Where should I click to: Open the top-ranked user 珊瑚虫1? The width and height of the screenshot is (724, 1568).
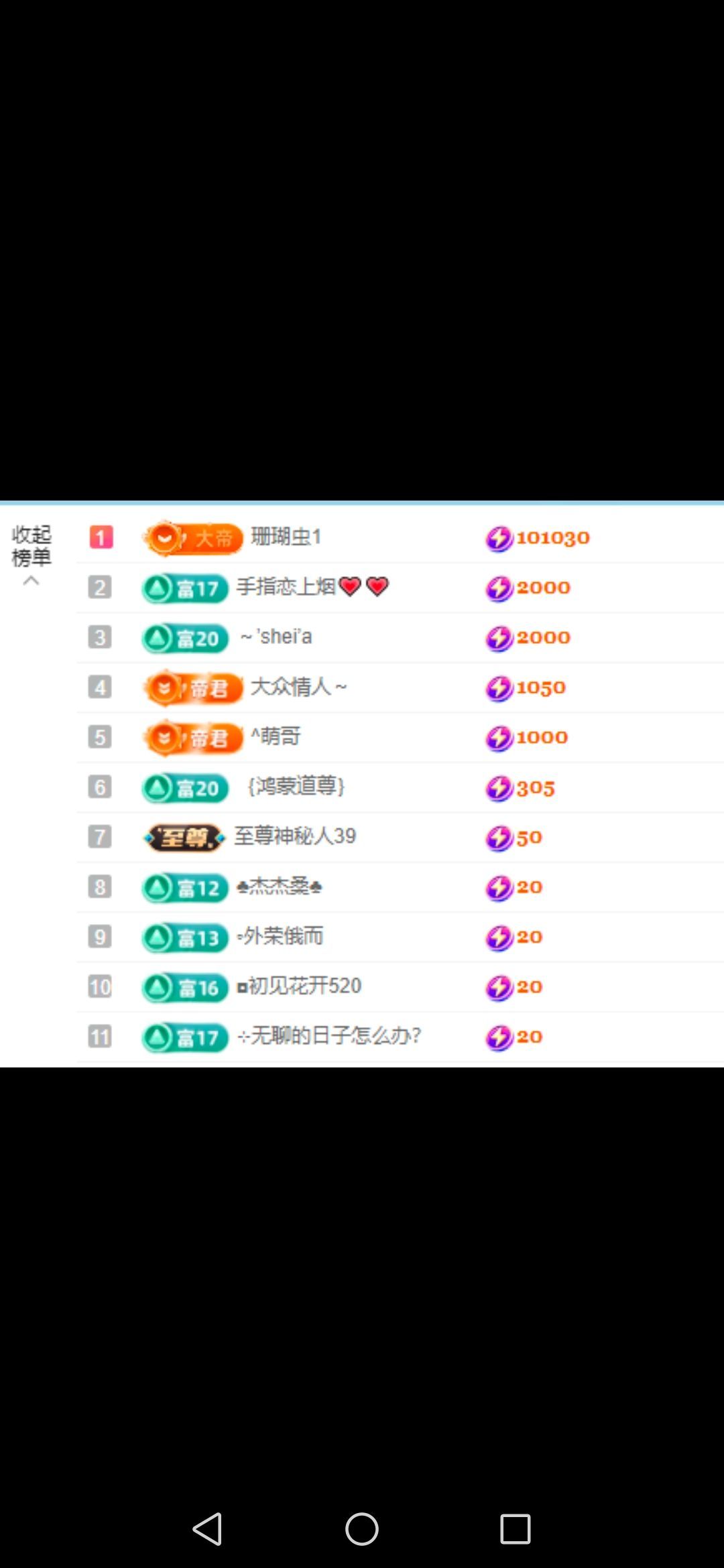tap(286, 537)
